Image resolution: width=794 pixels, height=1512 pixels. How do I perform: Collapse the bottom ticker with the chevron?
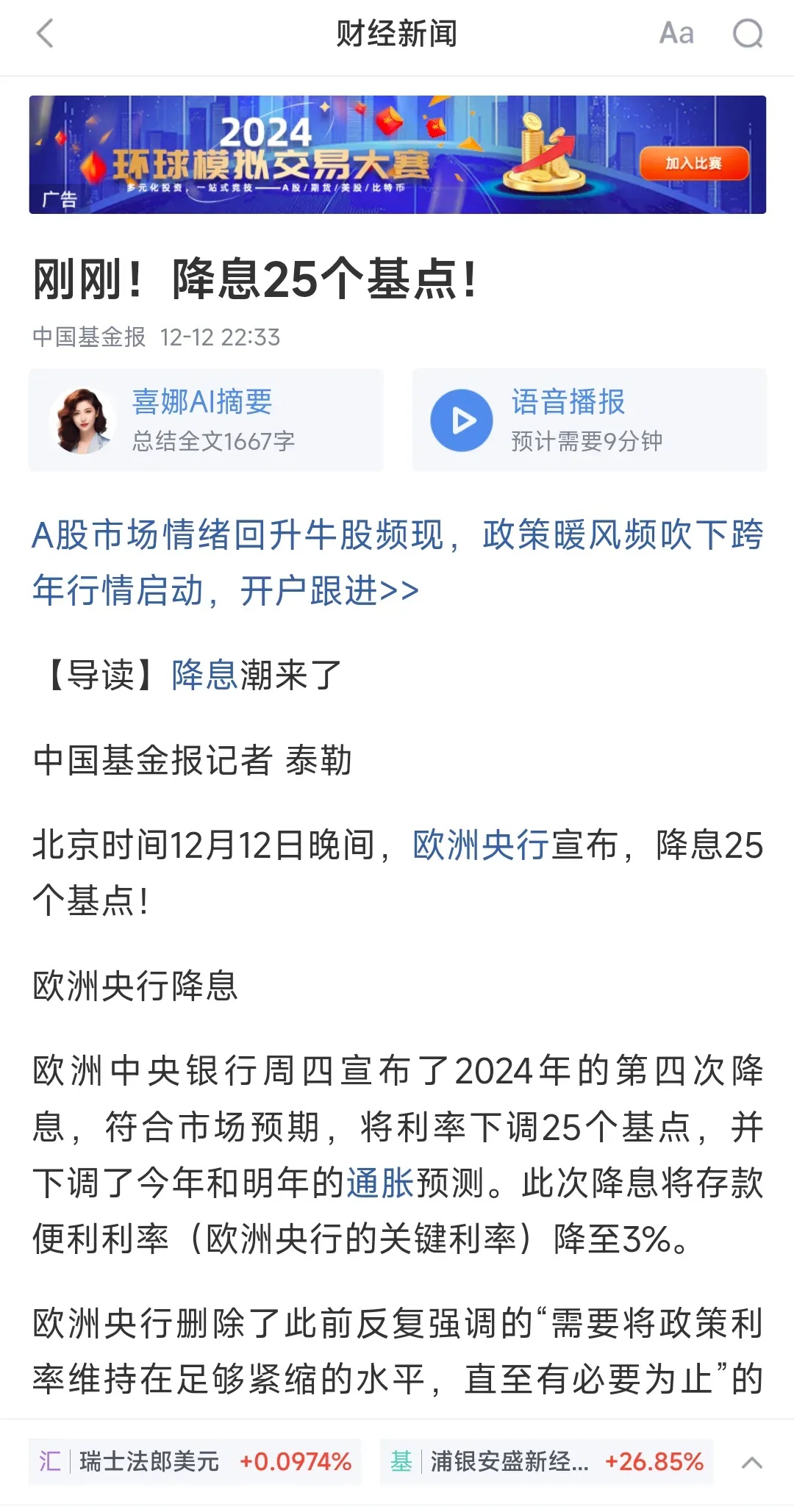[x=751, y=1463]
